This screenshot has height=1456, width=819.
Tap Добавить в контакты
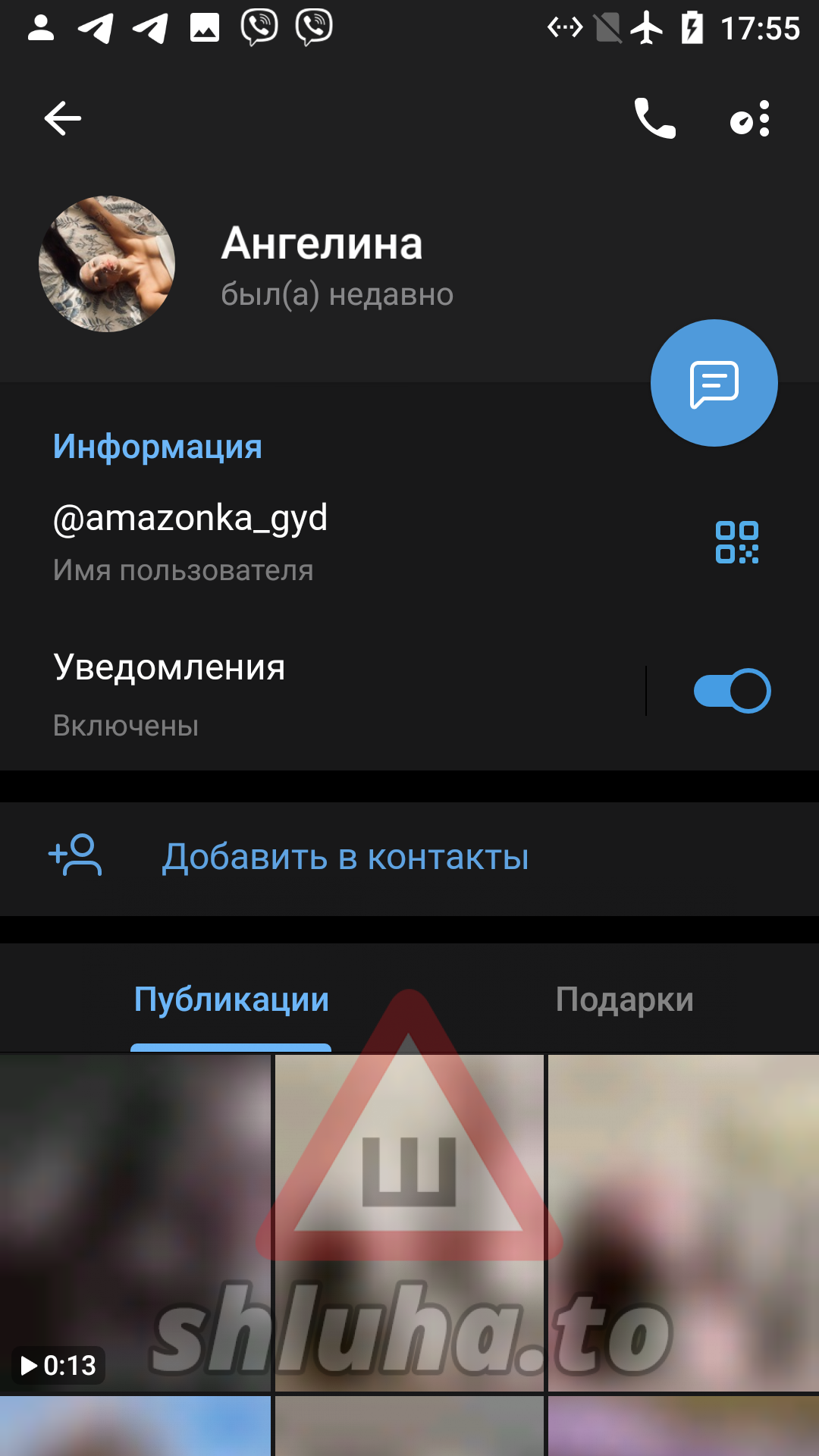345,857
